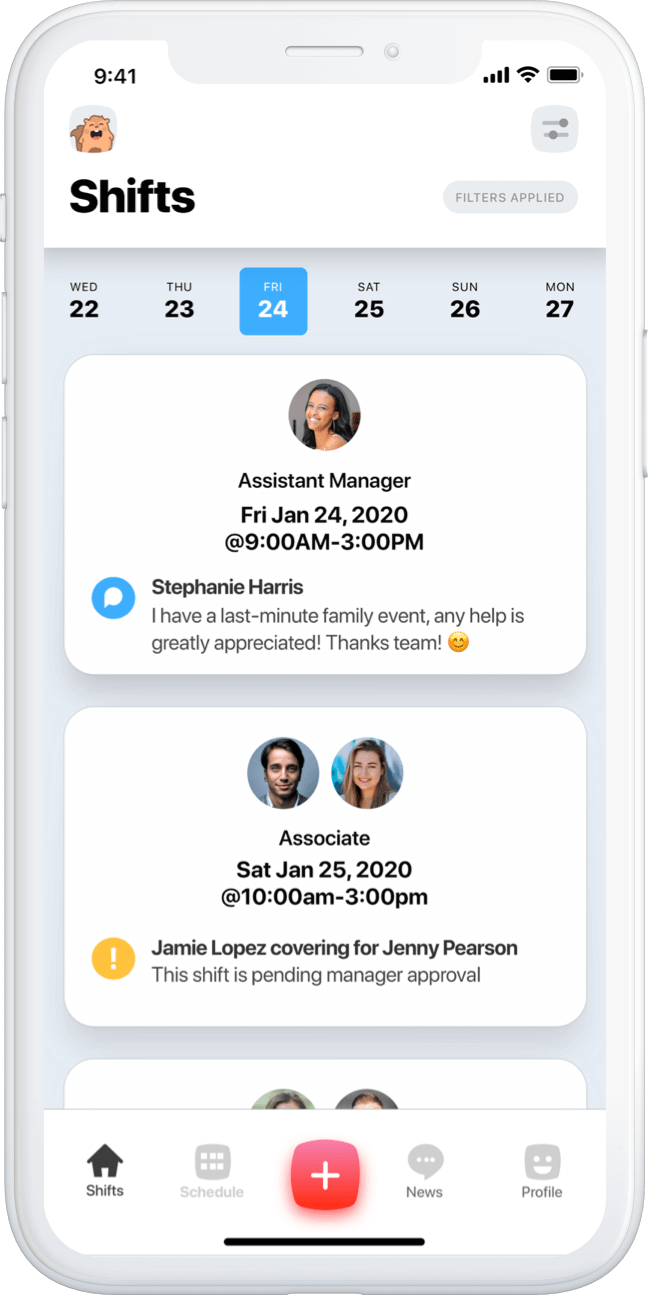Select Wednesday 22 in the date strip
Image resolution: width=648 pixels, height=1295 pixels.
(84, 301)
